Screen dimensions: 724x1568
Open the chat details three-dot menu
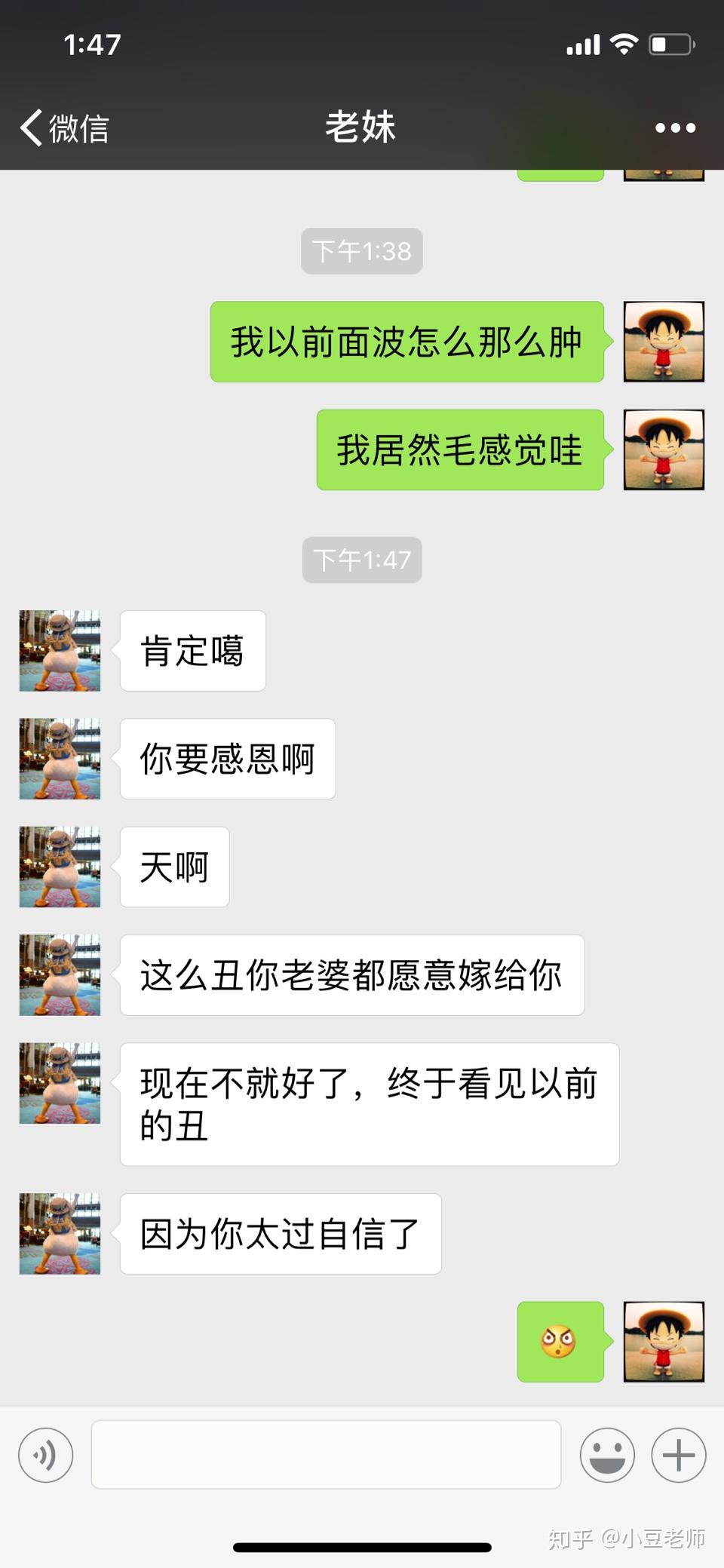(675, 127)
